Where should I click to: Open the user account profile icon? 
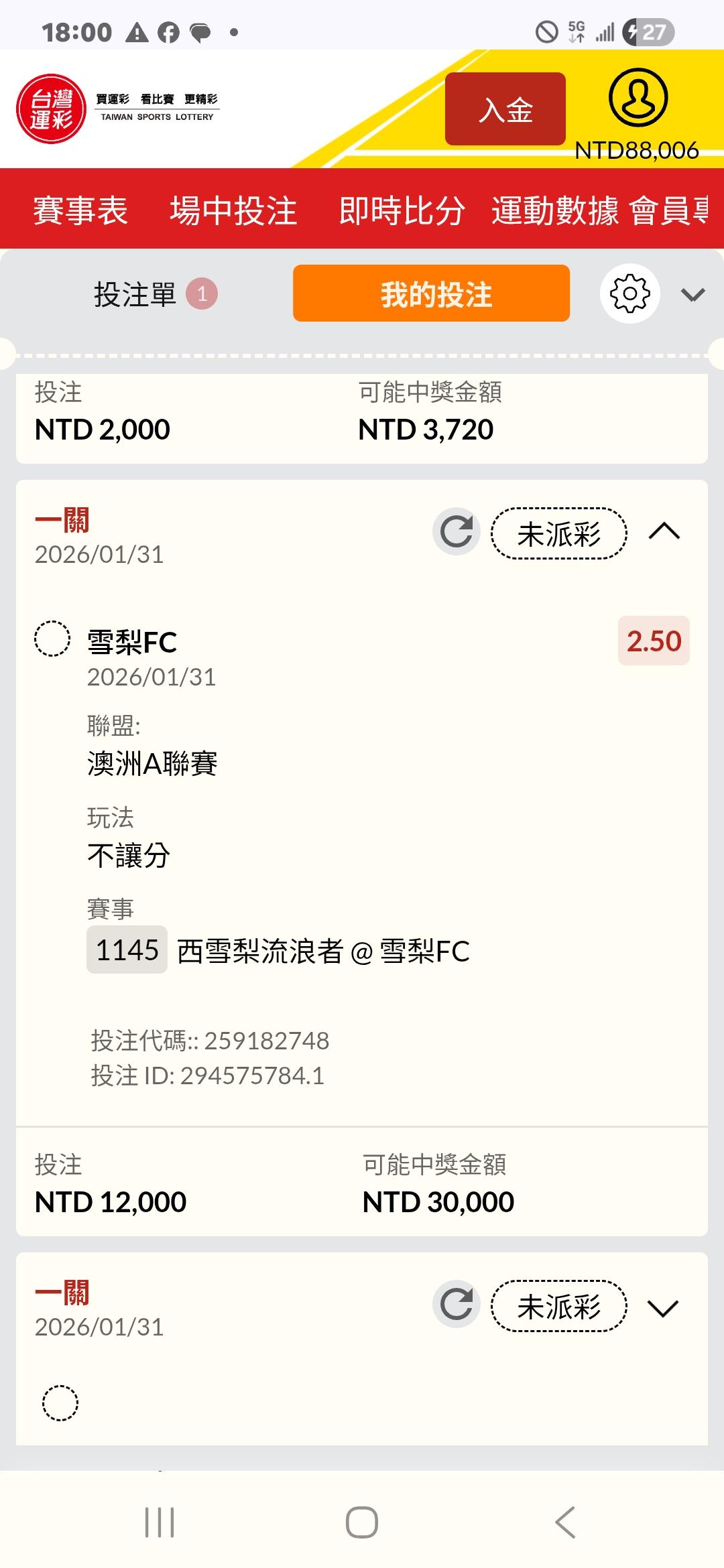[638, 98]
